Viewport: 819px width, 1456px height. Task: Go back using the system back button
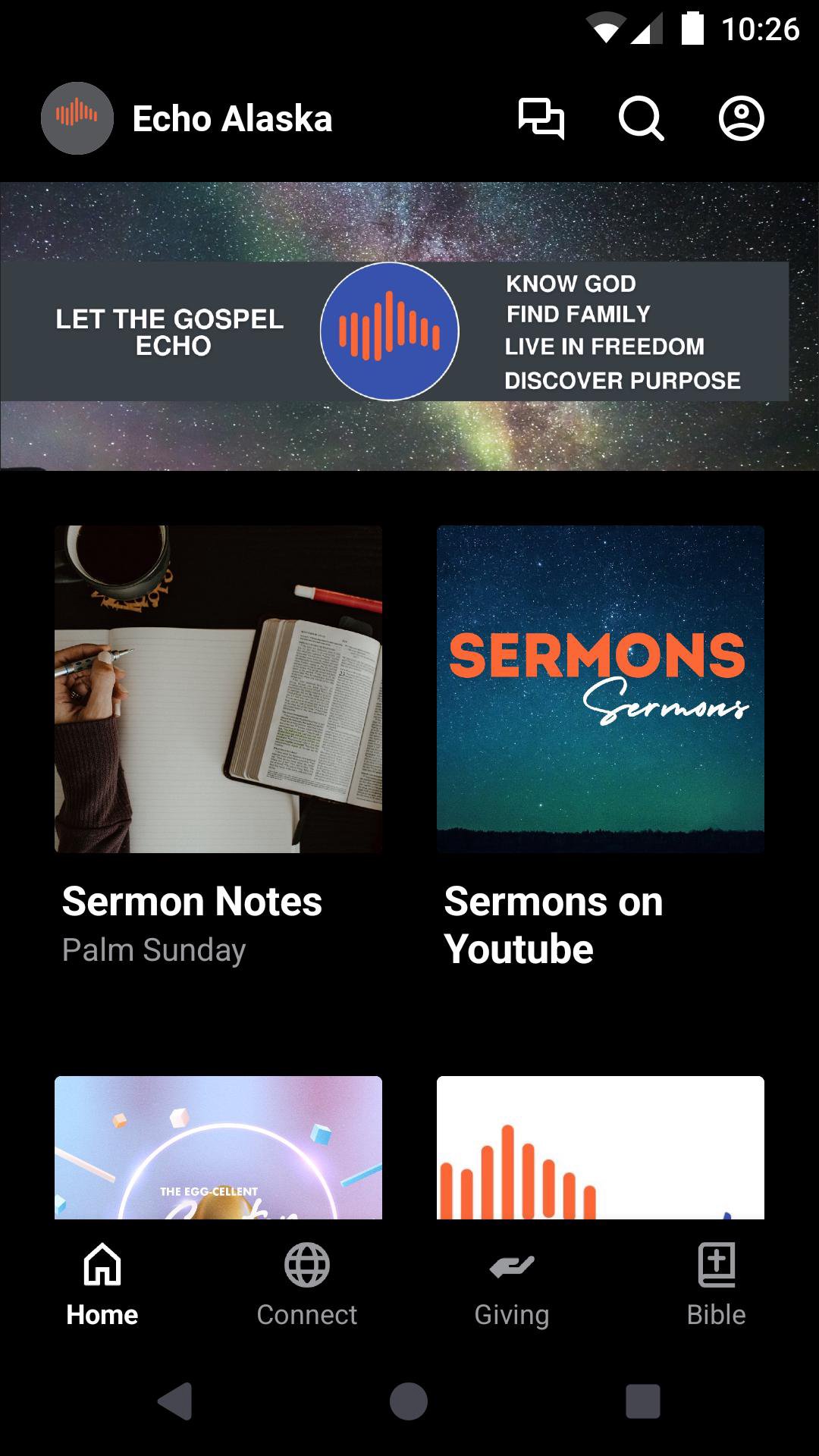[175, 1401]
